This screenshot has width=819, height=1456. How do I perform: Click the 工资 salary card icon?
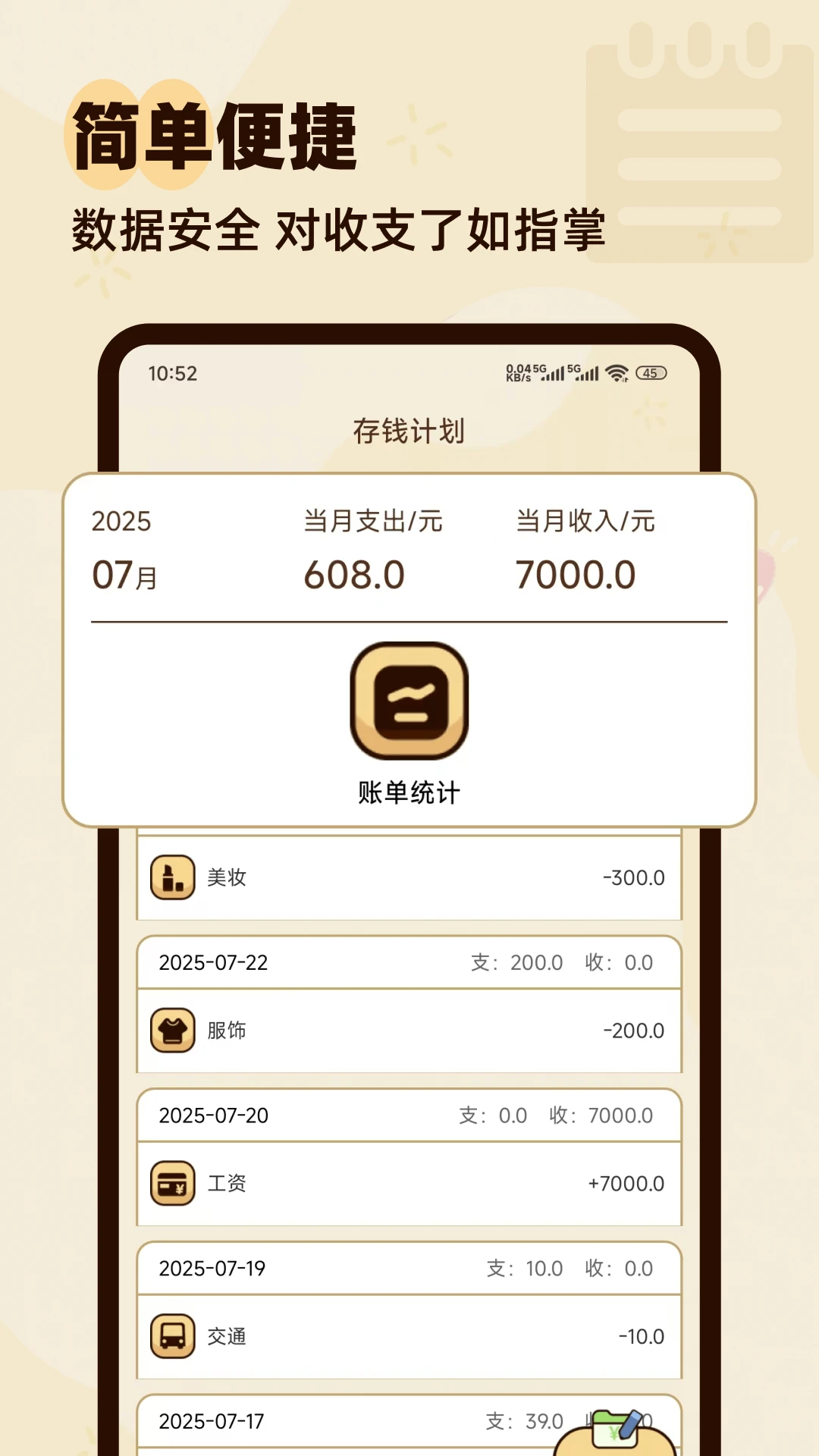tap(173, 1182)
